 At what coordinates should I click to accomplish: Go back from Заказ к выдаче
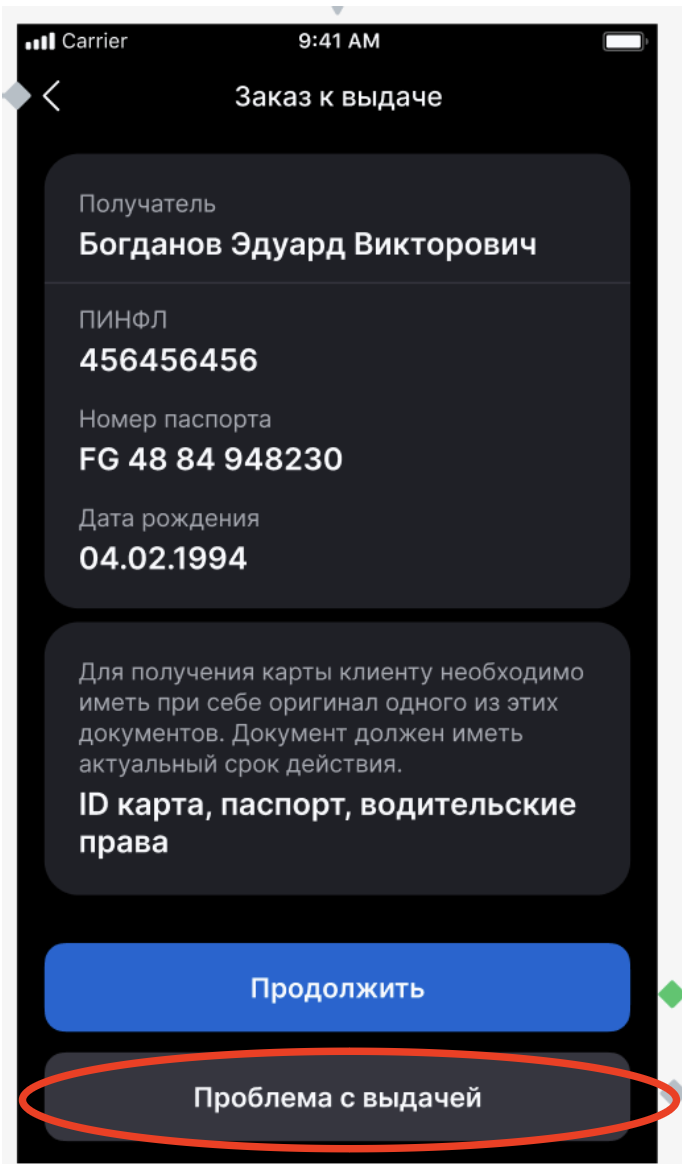[52, 97]
